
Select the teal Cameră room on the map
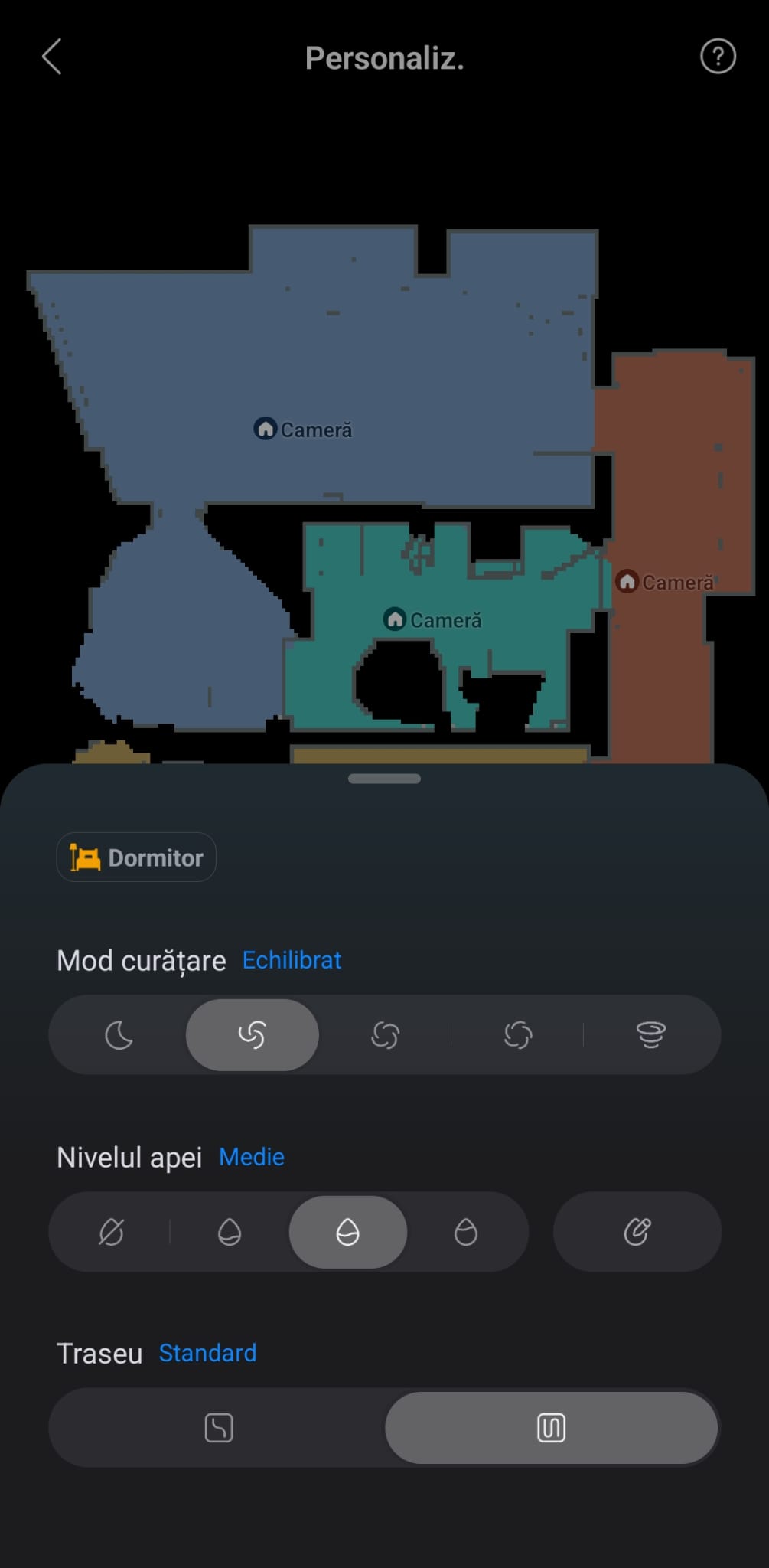[433, 619]
